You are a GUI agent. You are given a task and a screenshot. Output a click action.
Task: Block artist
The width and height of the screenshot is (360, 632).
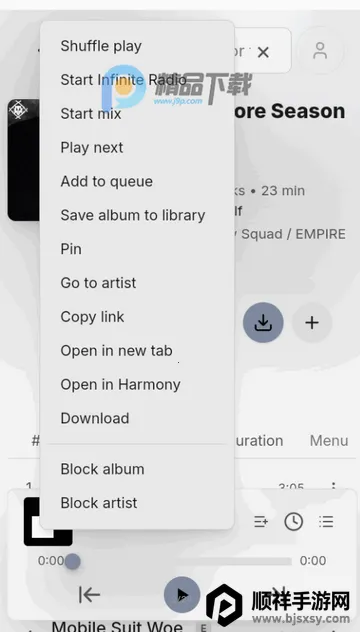point(99,503)
